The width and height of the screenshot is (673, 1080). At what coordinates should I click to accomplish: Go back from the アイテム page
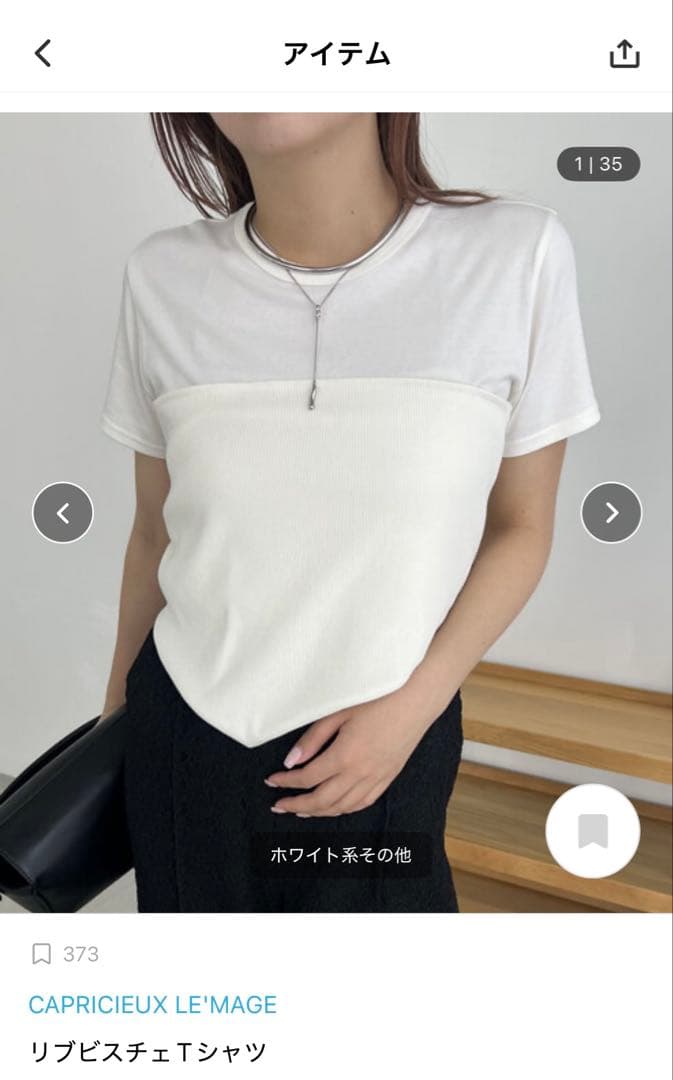tap(43, 53)
